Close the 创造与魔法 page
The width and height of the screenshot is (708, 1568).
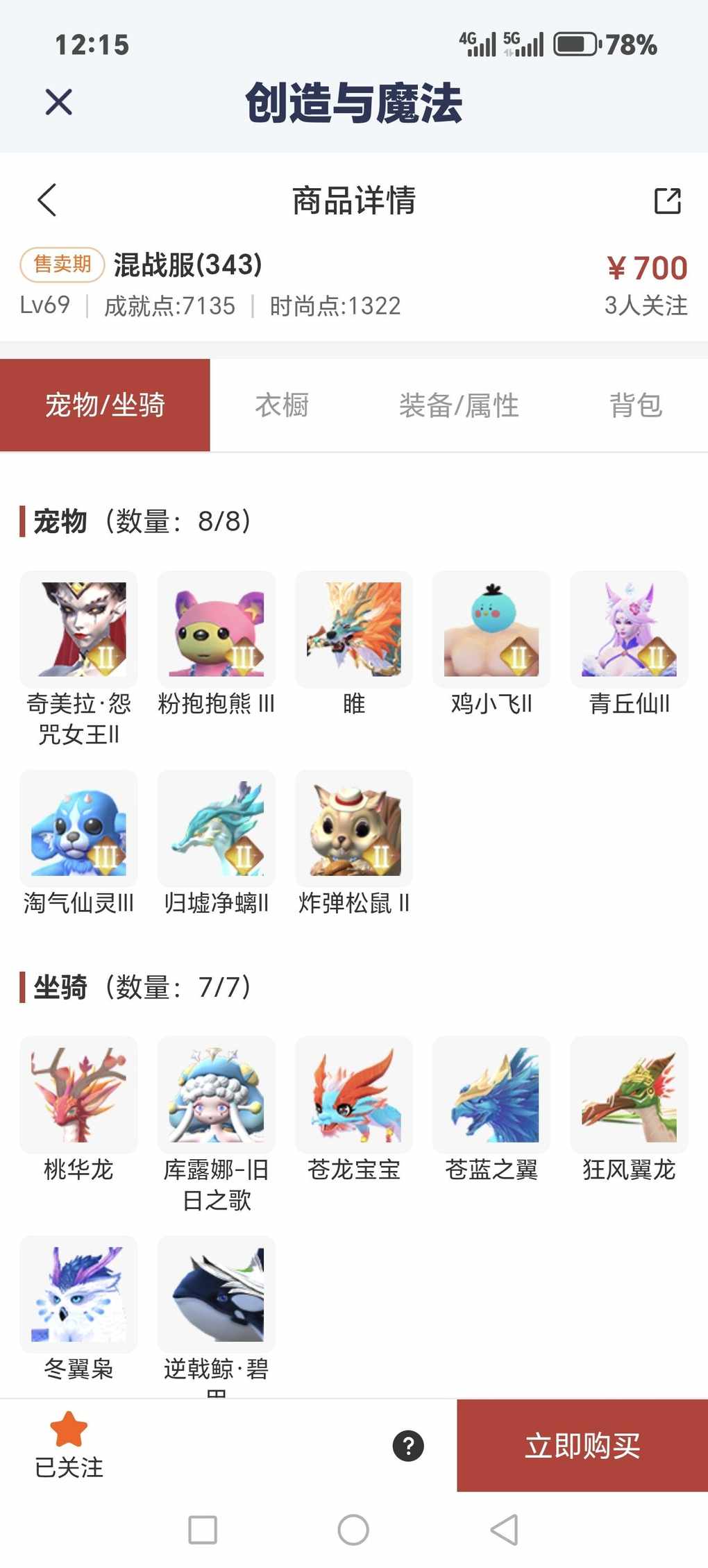point(58,102)
